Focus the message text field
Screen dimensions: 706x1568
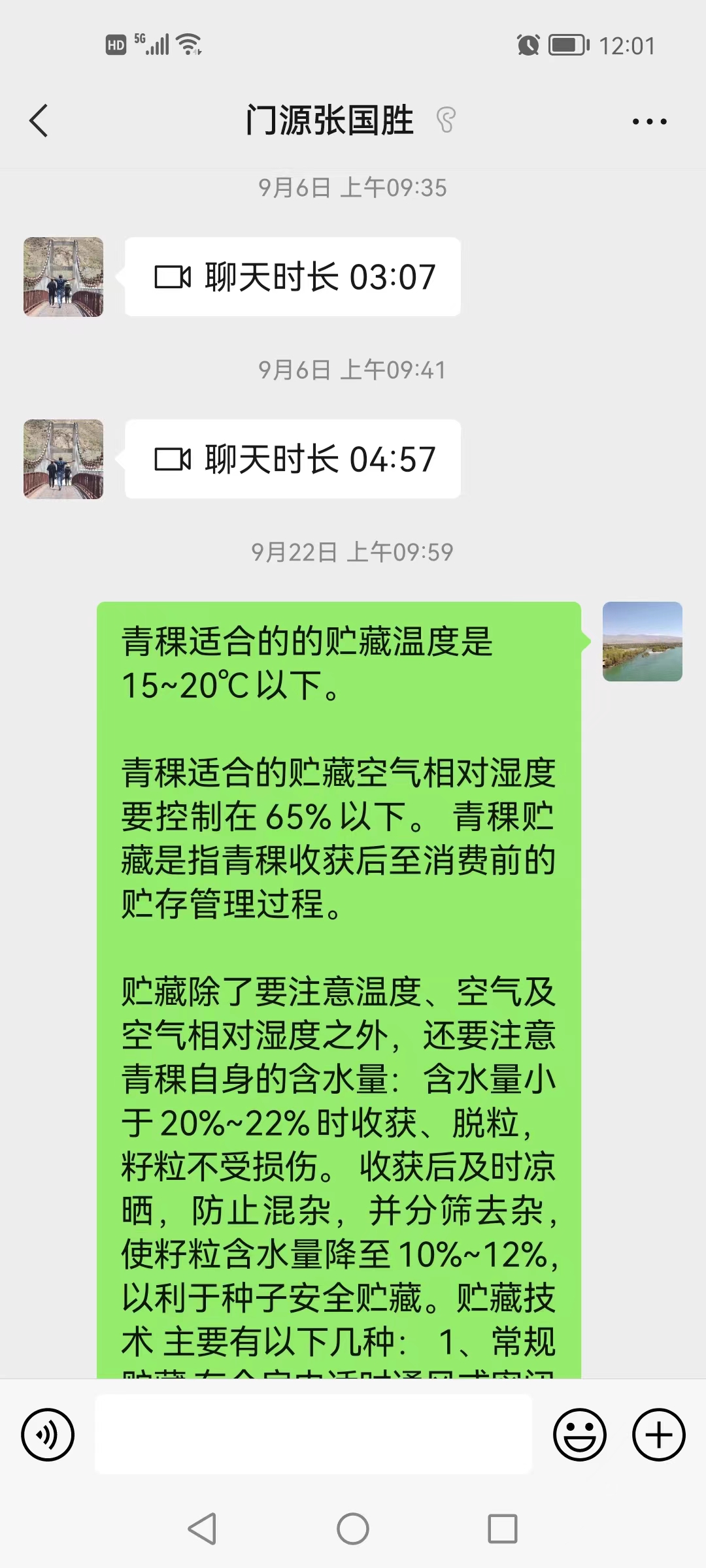pos(314,1434)
